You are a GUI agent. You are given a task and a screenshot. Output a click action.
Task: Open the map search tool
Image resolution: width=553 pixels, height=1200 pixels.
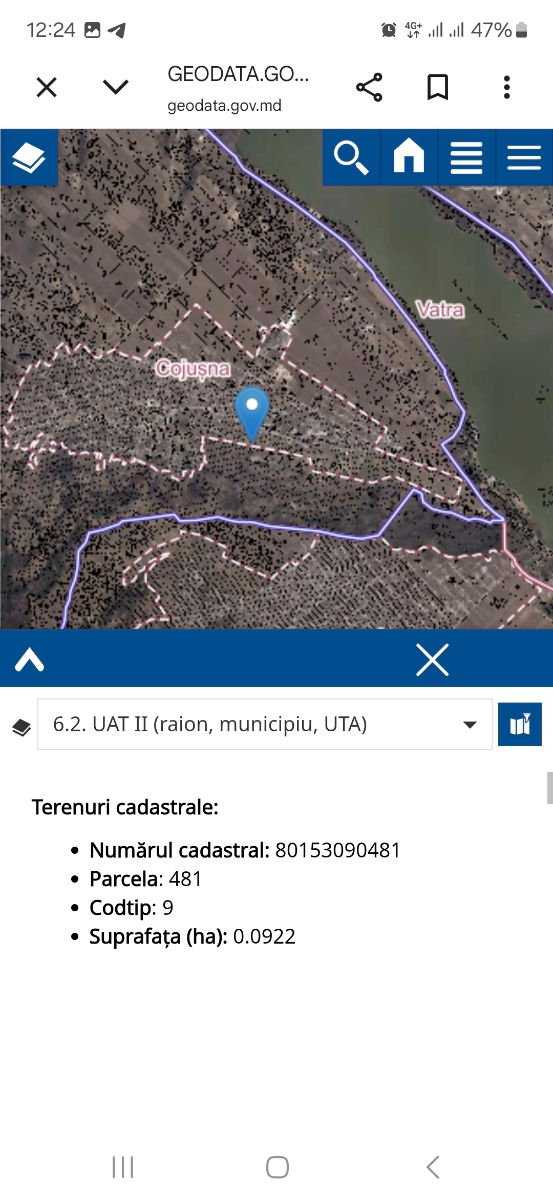[352, 158]
